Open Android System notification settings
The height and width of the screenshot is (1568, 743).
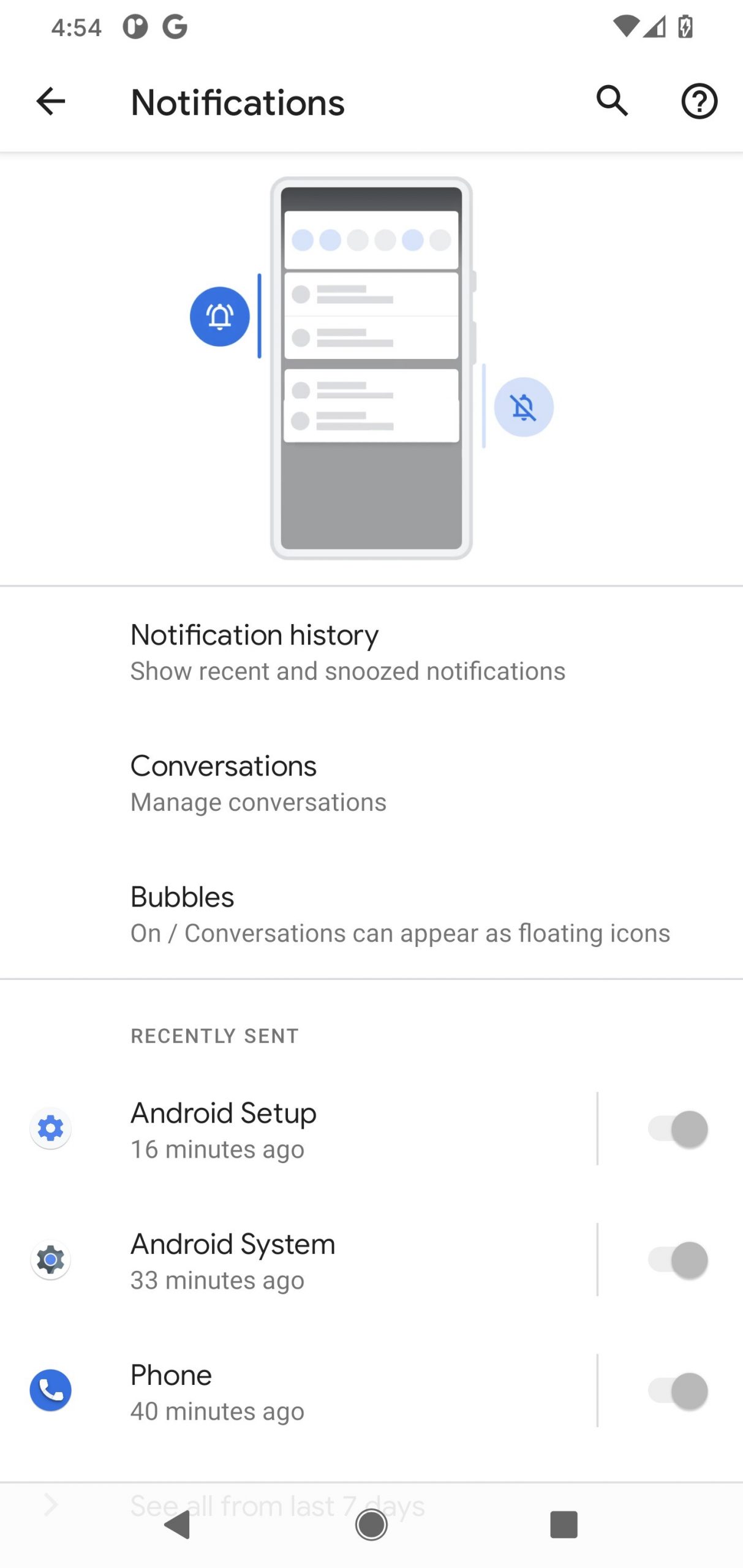click(x=298, y=1259)
